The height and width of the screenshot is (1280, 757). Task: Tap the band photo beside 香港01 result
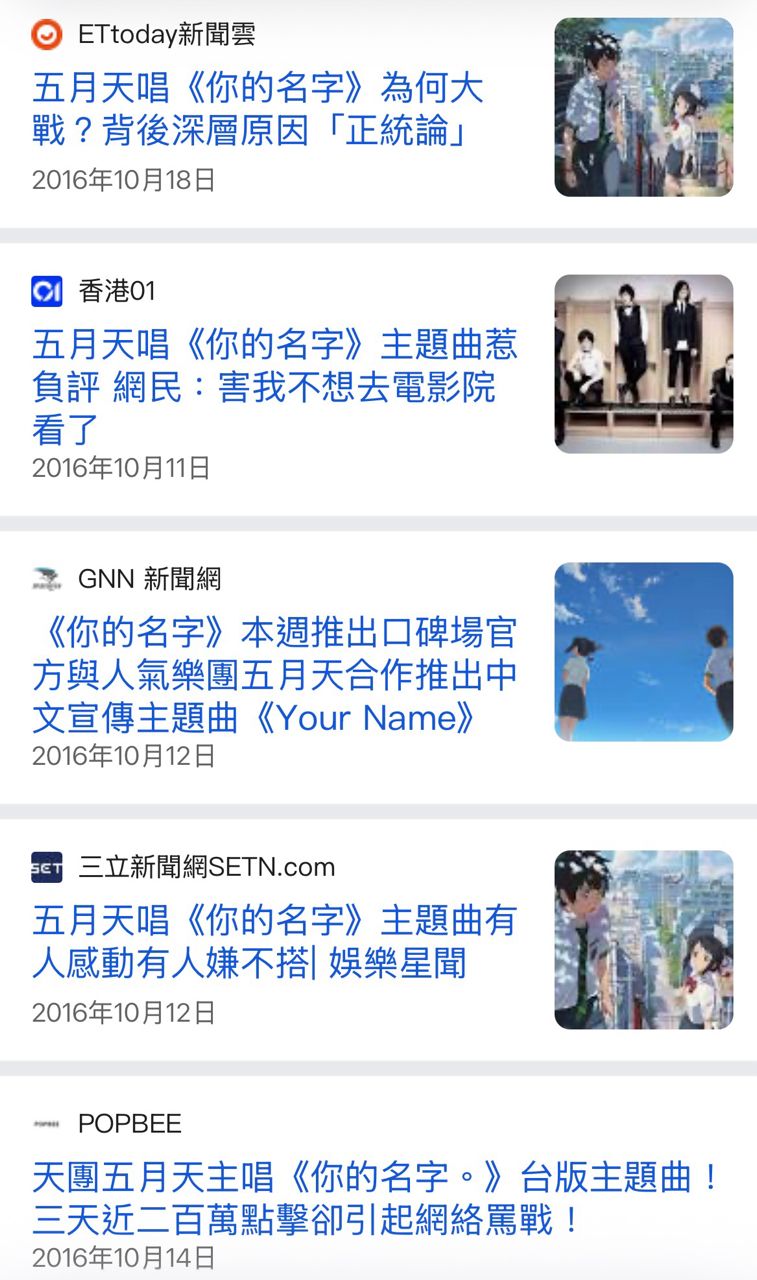click(643, 364)
